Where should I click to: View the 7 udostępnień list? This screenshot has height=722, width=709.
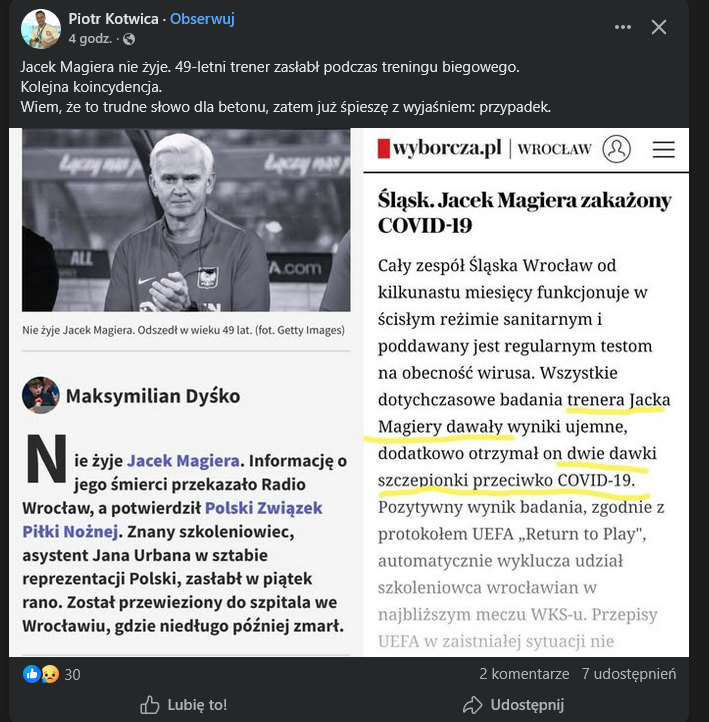629,674
